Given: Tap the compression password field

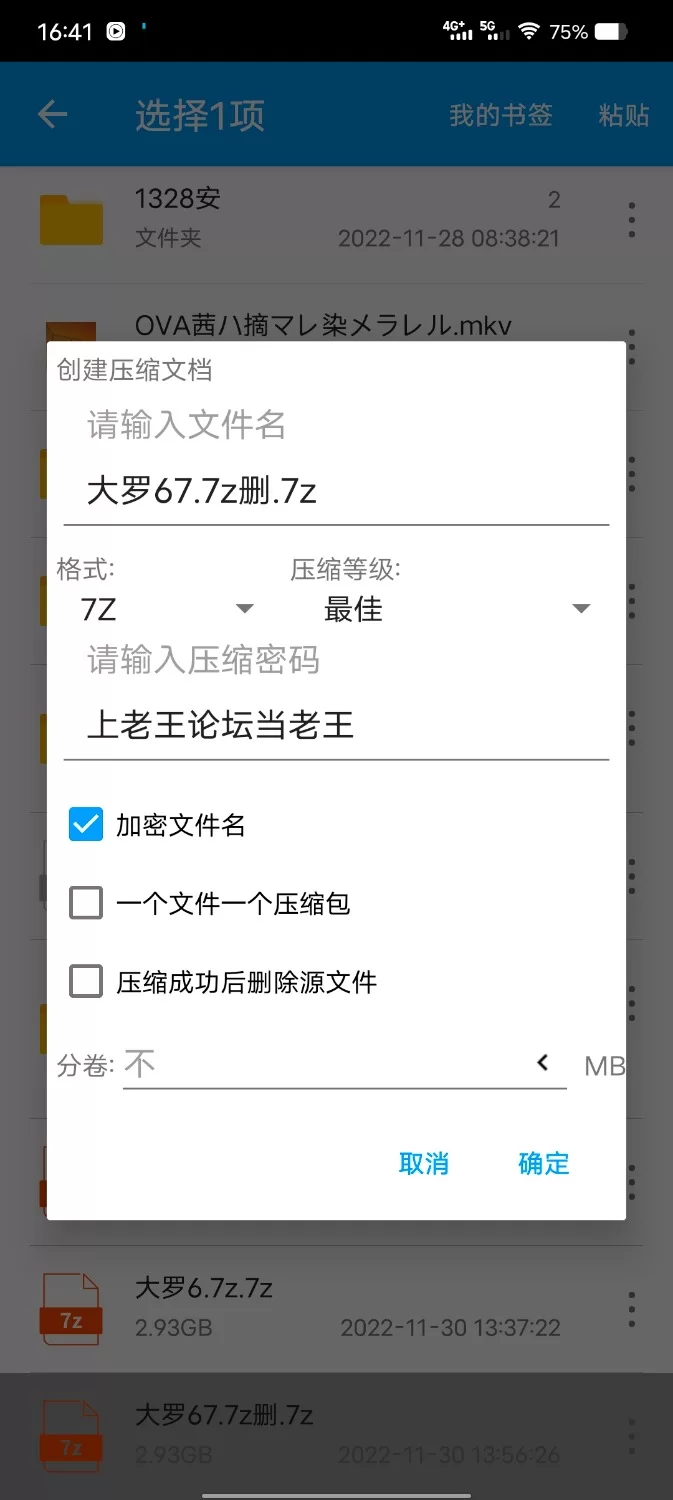Looking at the screenshot, I should 336,726.
